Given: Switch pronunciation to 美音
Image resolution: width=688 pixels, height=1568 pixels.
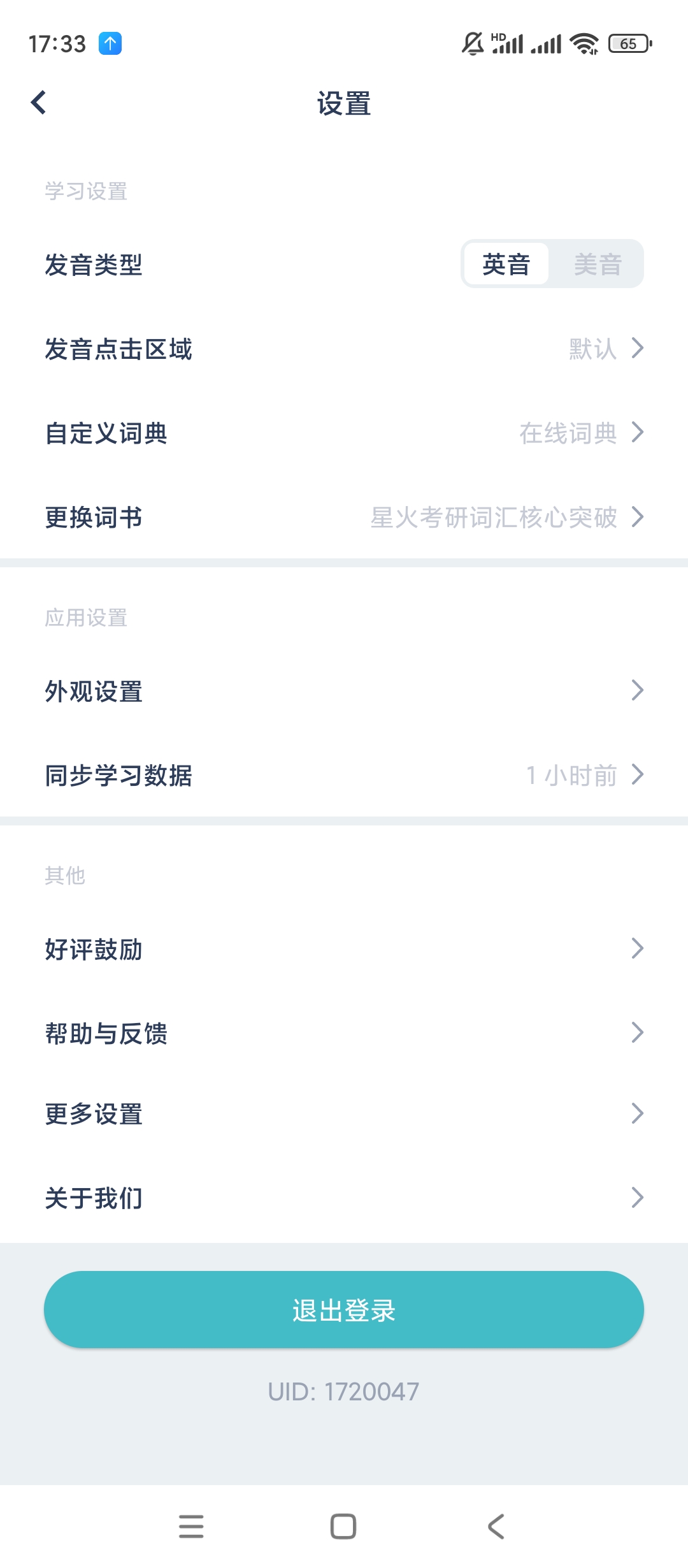Looking at the screenshot, I should [597, 264].
